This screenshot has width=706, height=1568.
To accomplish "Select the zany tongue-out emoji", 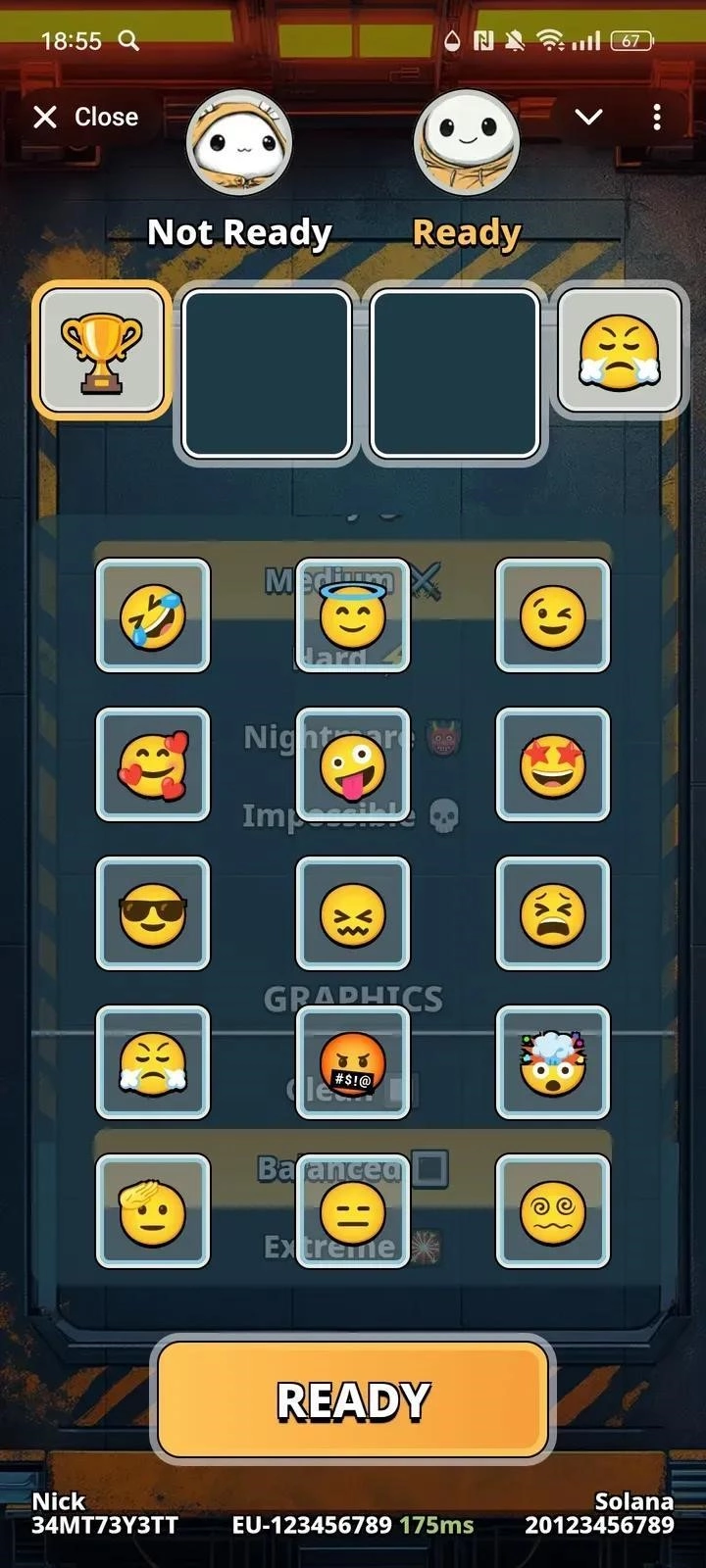I will click(353, 764).
